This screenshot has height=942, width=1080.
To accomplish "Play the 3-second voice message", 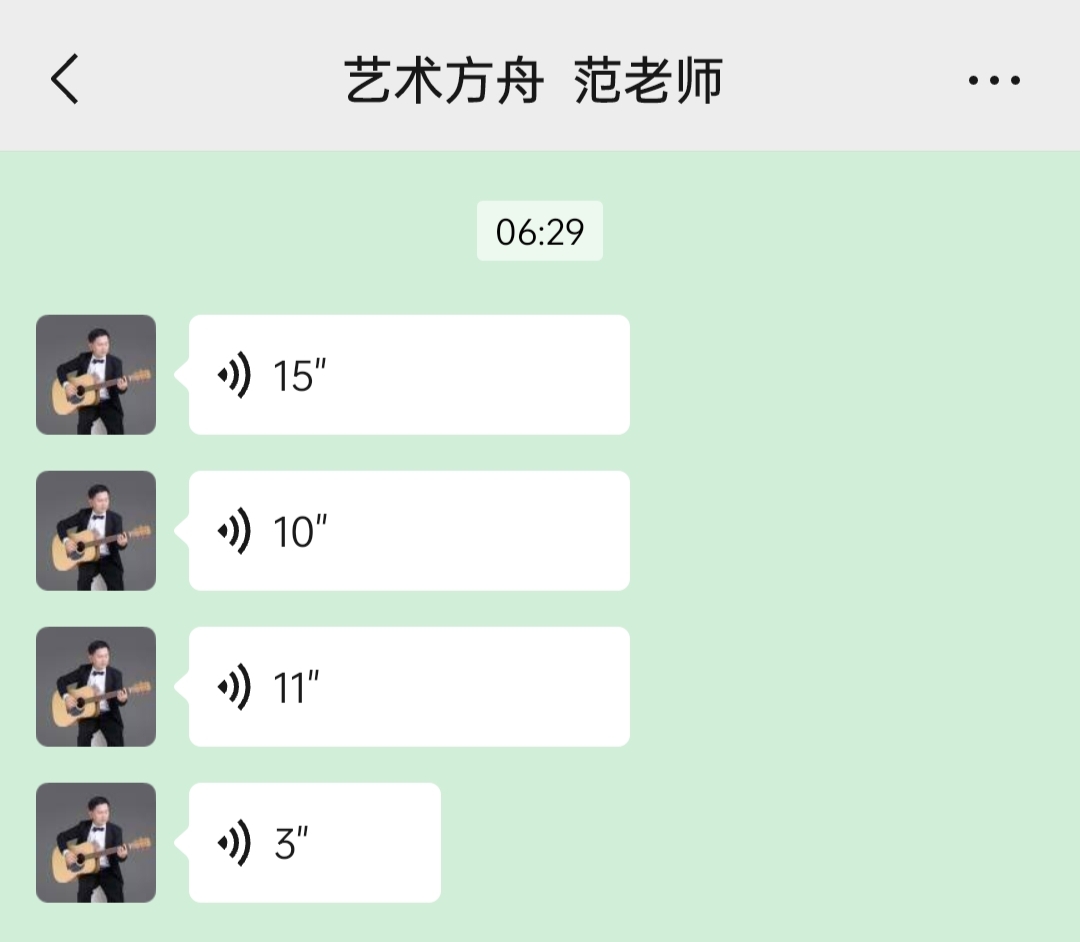I will point(314,843).
